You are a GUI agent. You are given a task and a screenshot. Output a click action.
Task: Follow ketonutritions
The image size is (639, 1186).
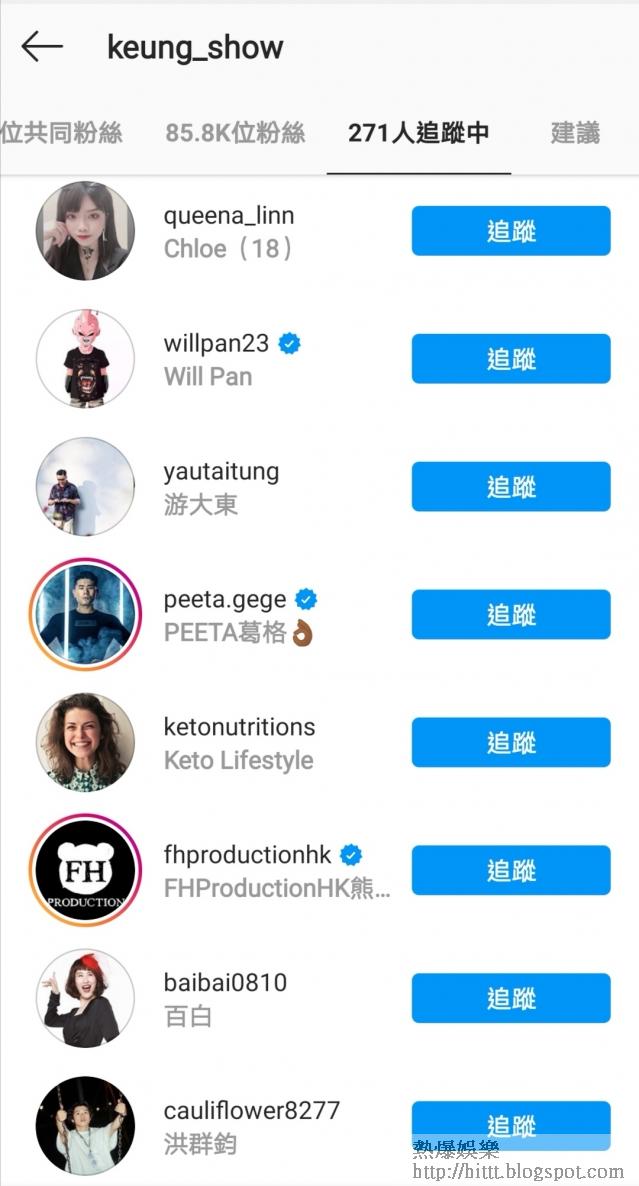510,743
